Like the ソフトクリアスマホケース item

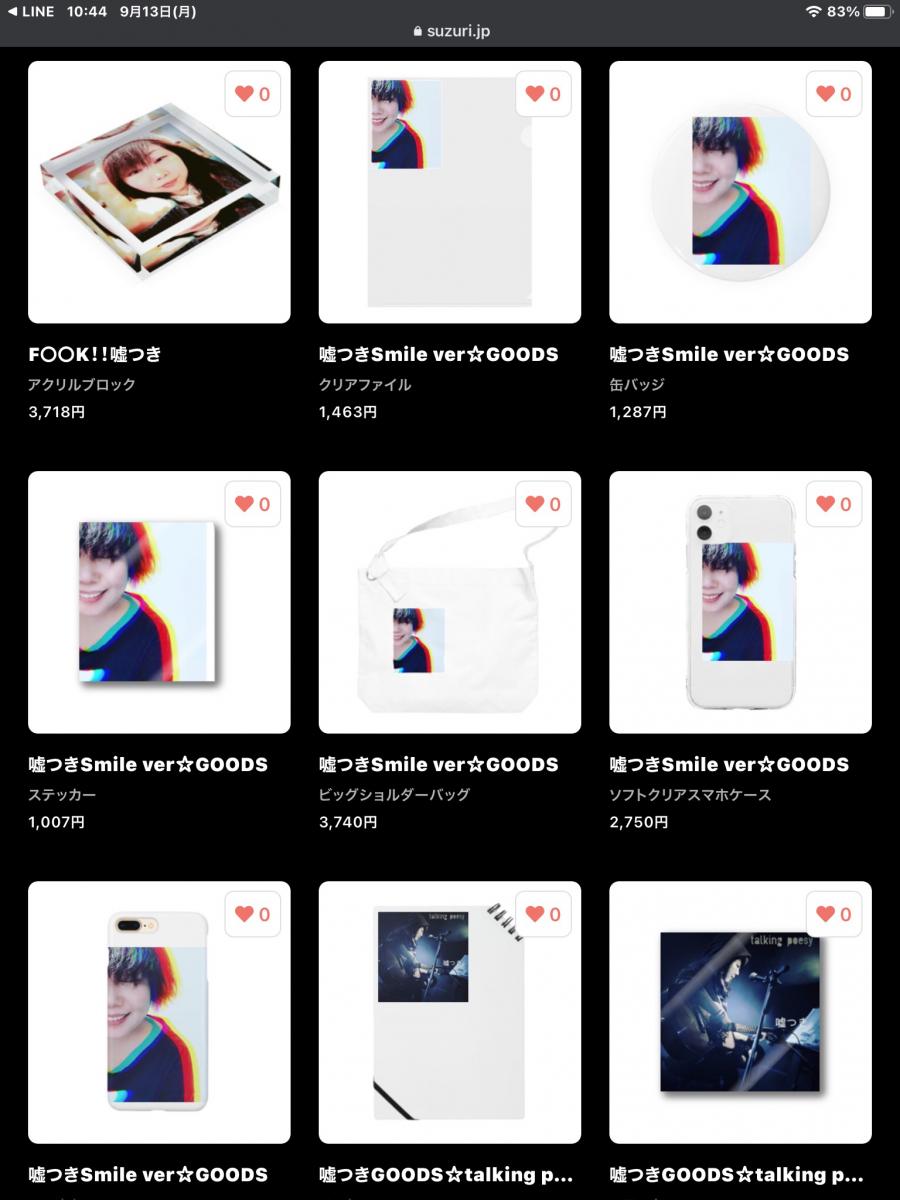[834, 504]
